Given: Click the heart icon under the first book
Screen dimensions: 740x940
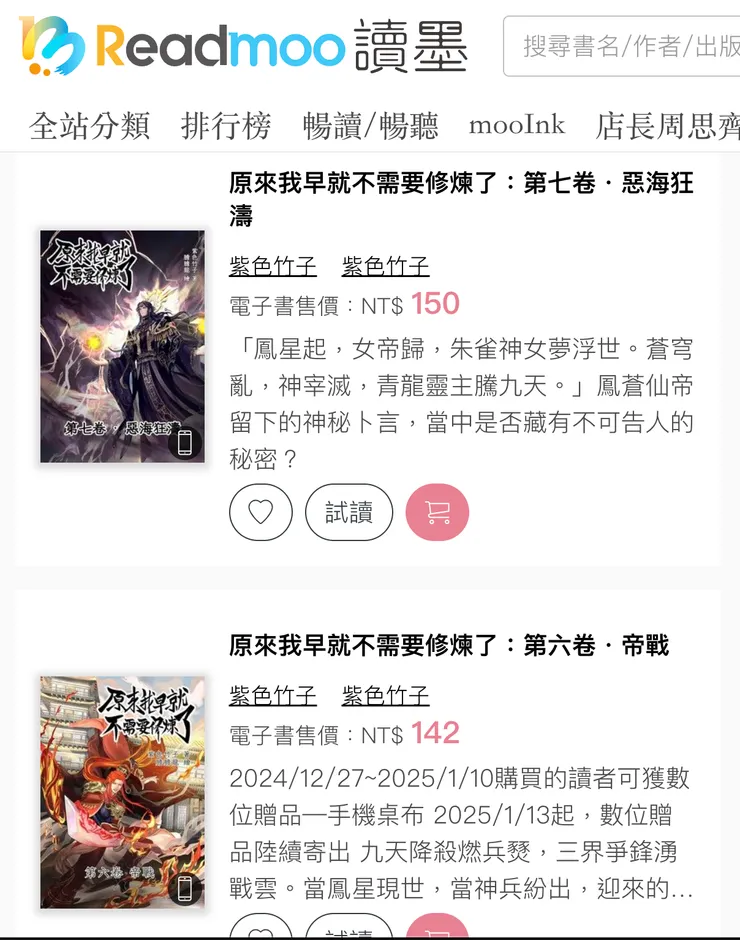Looking at the screenshot, I should point(260,511).
